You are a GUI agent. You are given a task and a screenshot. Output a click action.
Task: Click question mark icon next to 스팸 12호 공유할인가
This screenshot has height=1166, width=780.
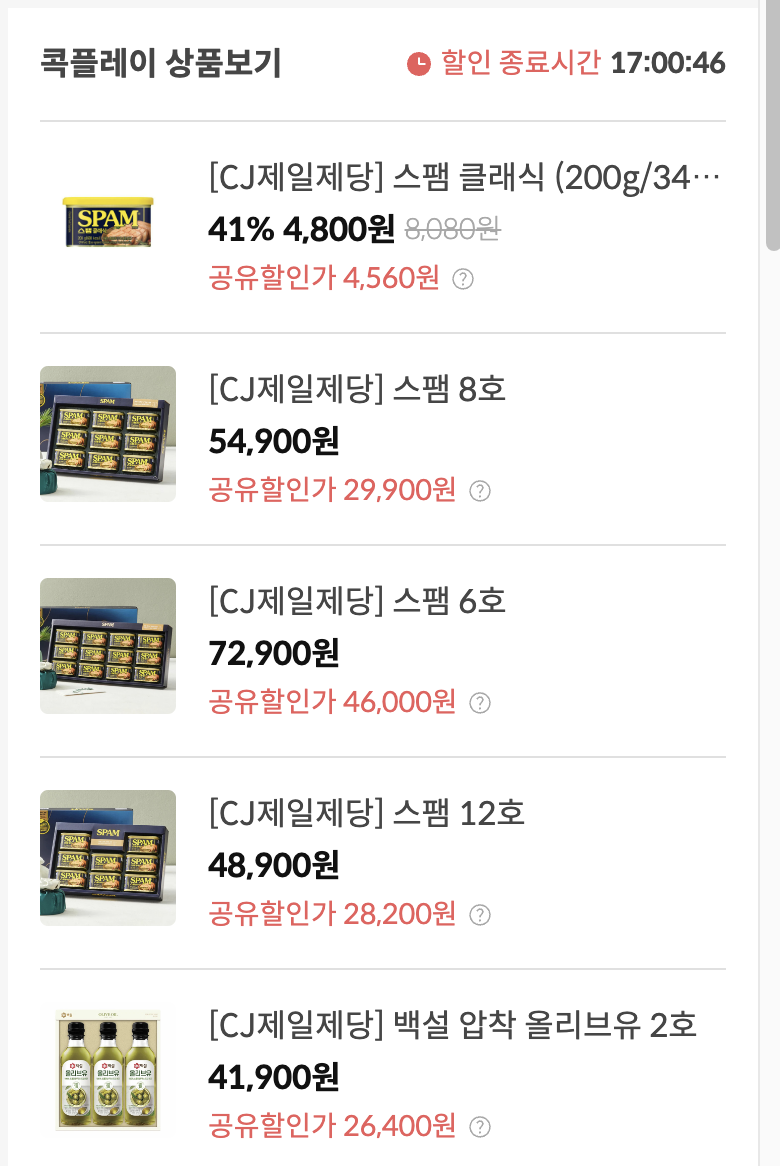[x=480, y=913]
